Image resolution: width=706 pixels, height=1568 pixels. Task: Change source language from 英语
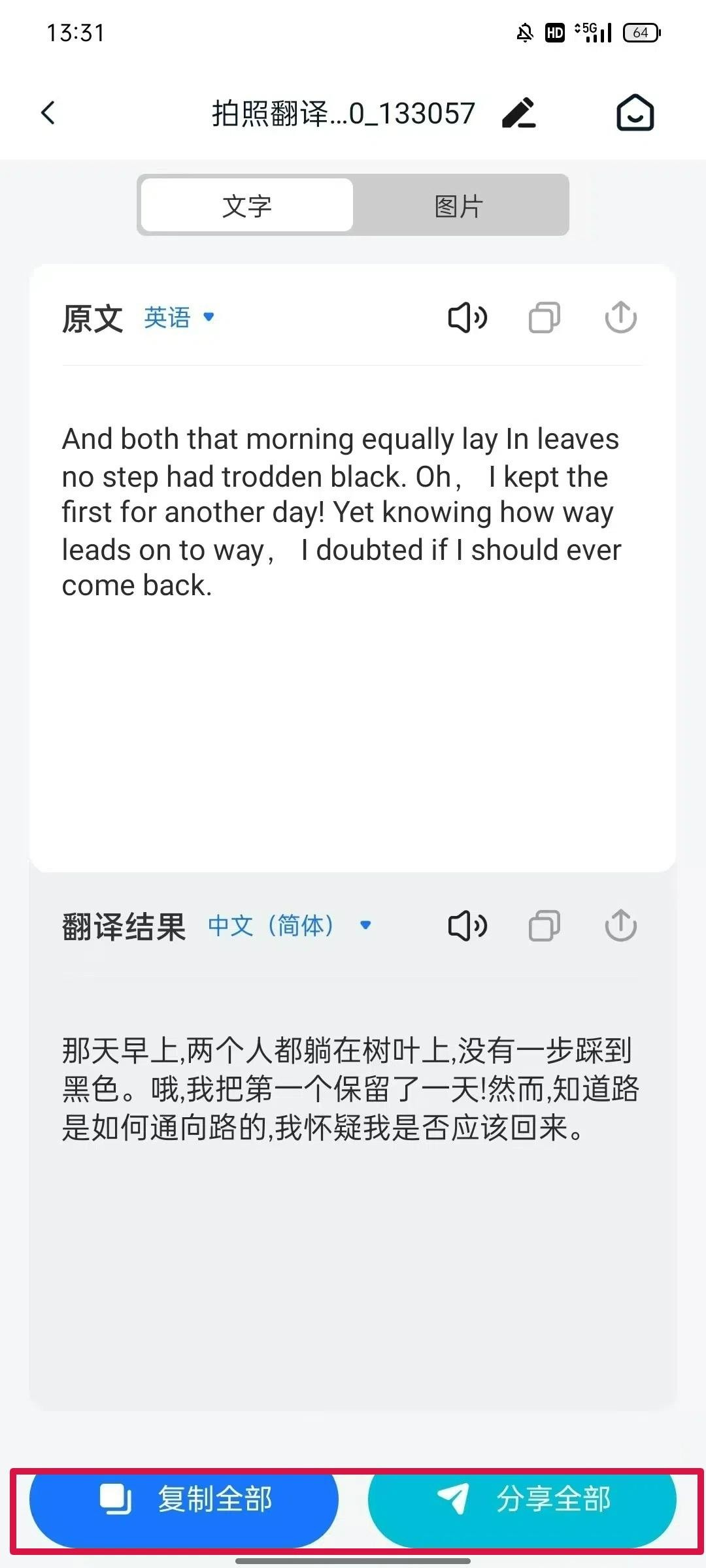click(x=179, y=318)
